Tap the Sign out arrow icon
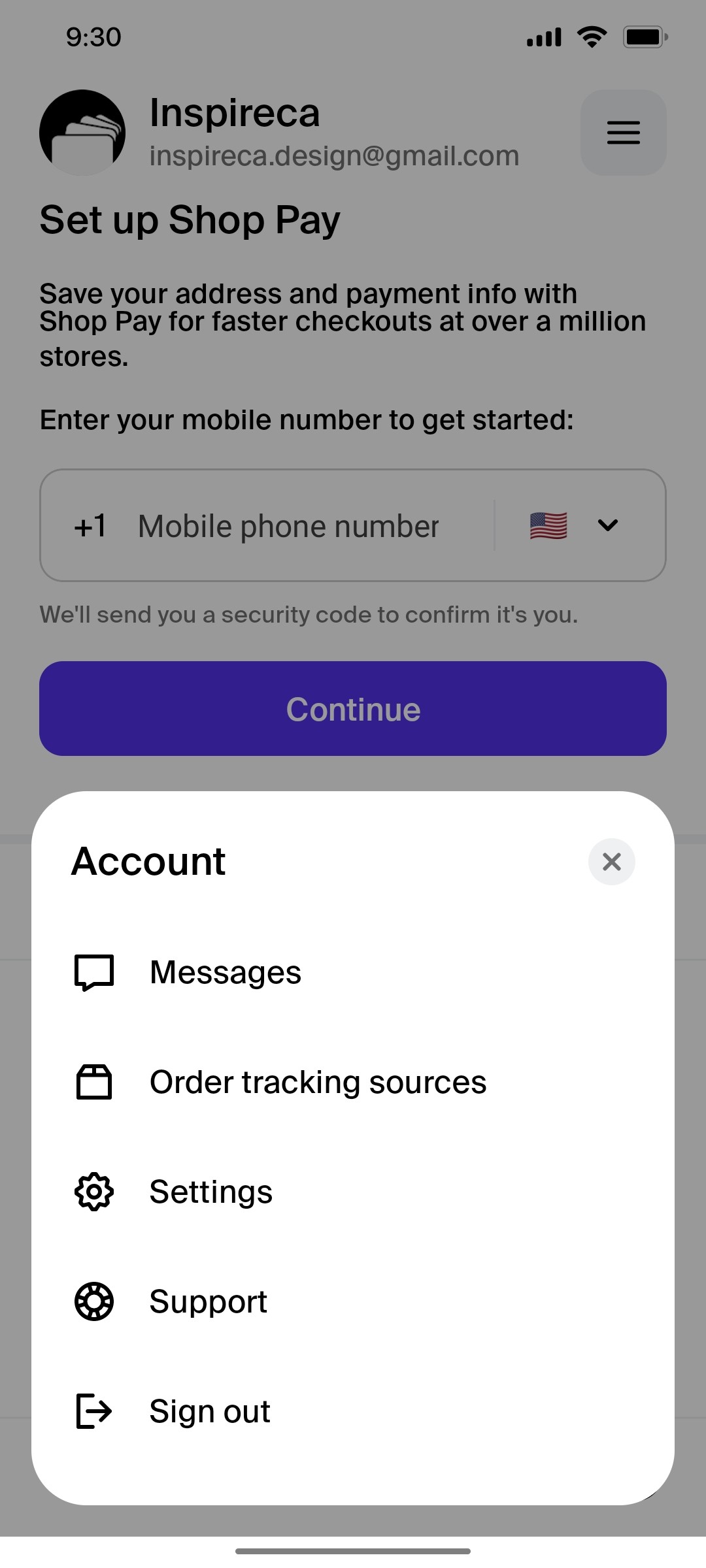The width and height of the screenshot is (706, 1568). pyautogui.click(x=94, y=1411)
